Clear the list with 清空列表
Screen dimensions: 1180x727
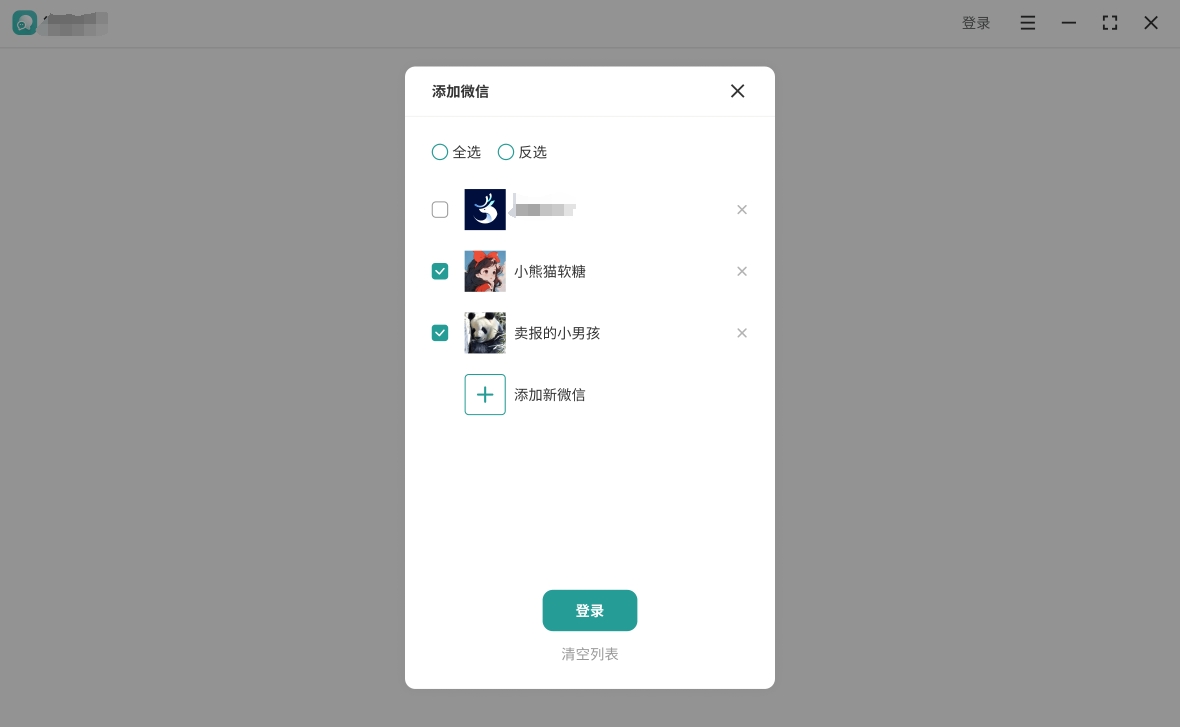point(590,654)
